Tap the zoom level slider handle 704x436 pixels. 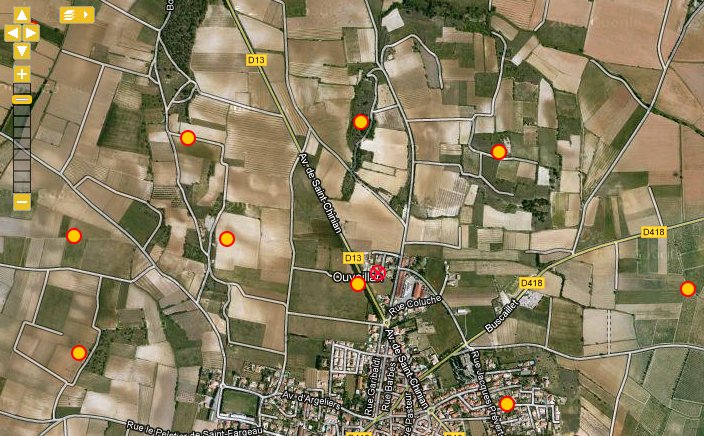(x=22, y=99)
